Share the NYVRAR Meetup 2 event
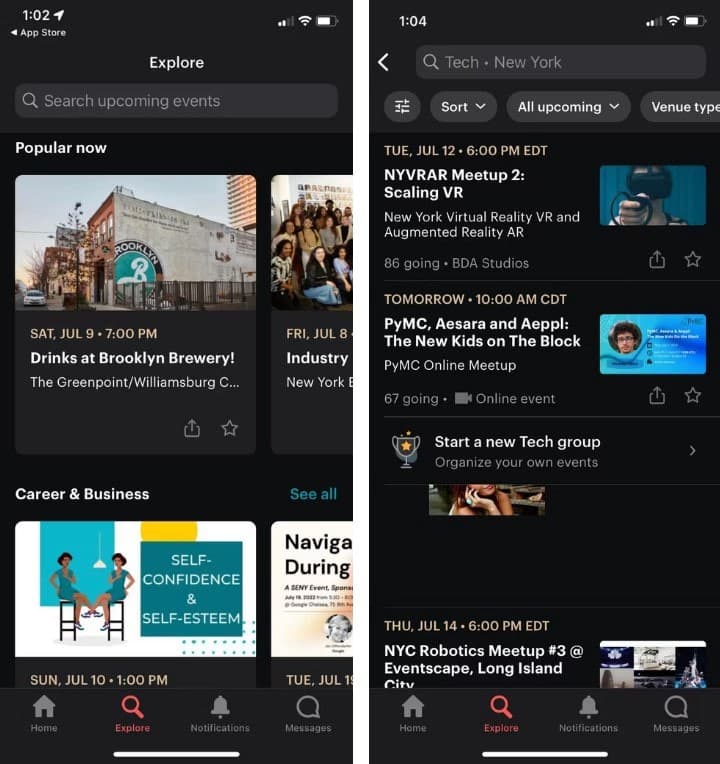The image size is (720, 764). click(x=657, y=260)
